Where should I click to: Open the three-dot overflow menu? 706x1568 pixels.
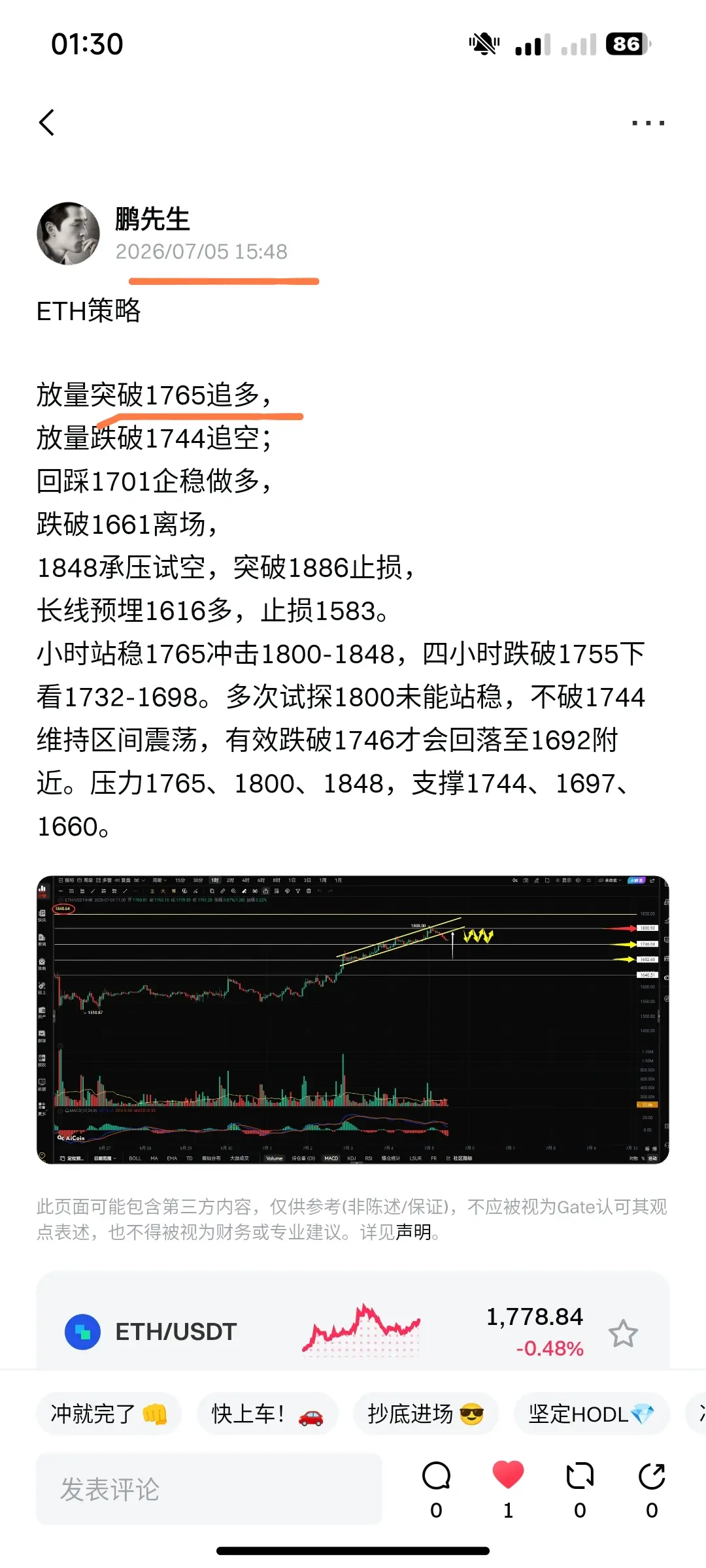coord(648,123)
